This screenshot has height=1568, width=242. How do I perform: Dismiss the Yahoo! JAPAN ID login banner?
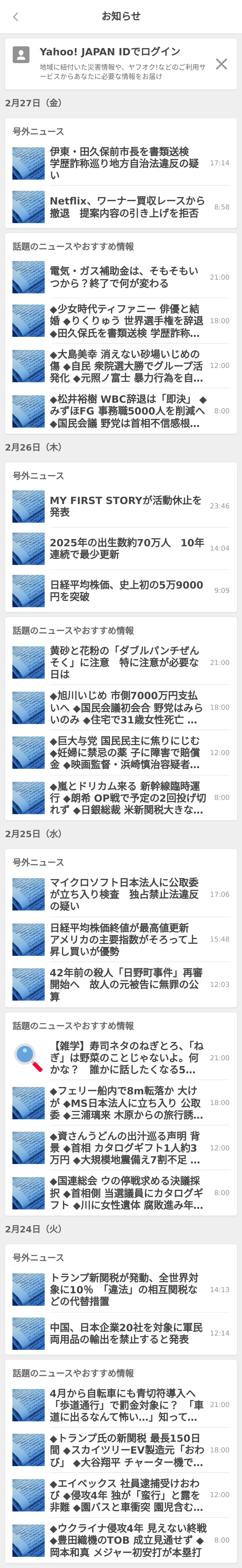[221, 64]
